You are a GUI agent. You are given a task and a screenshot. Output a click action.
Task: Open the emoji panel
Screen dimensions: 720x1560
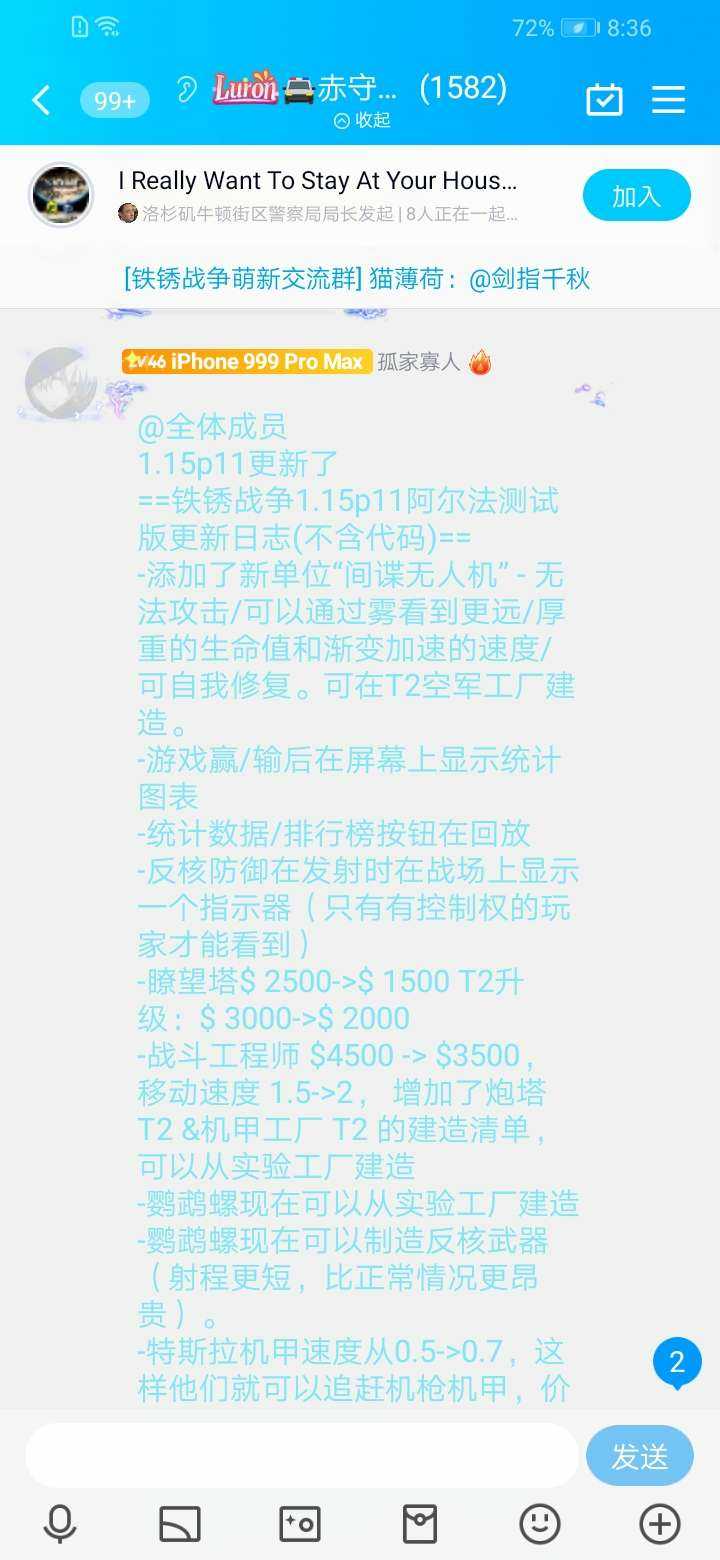pos(540,1524)
